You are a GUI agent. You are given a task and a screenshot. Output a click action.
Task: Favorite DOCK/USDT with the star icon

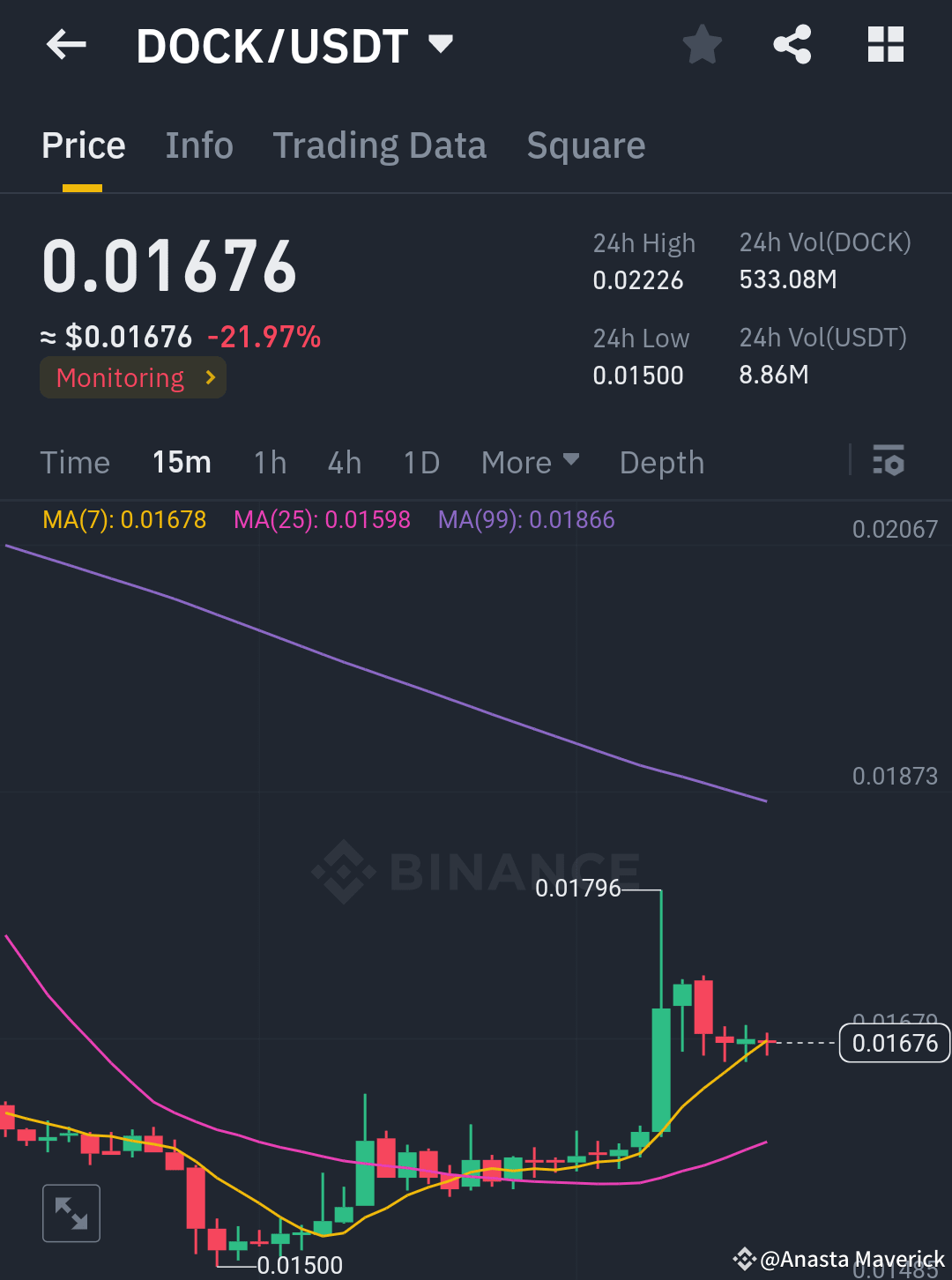[x=702, y=43]
